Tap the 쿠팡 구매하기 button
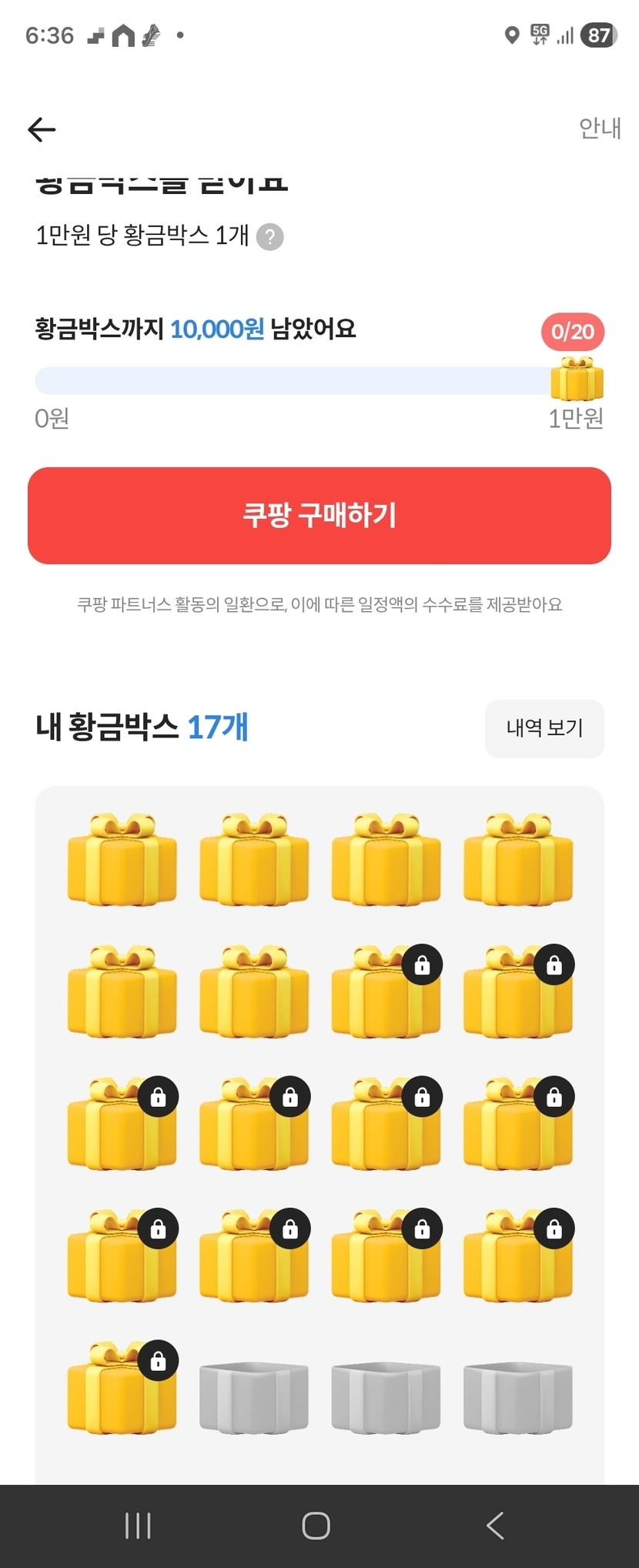This screenshot has width=639, height=1568. point(319,516)
